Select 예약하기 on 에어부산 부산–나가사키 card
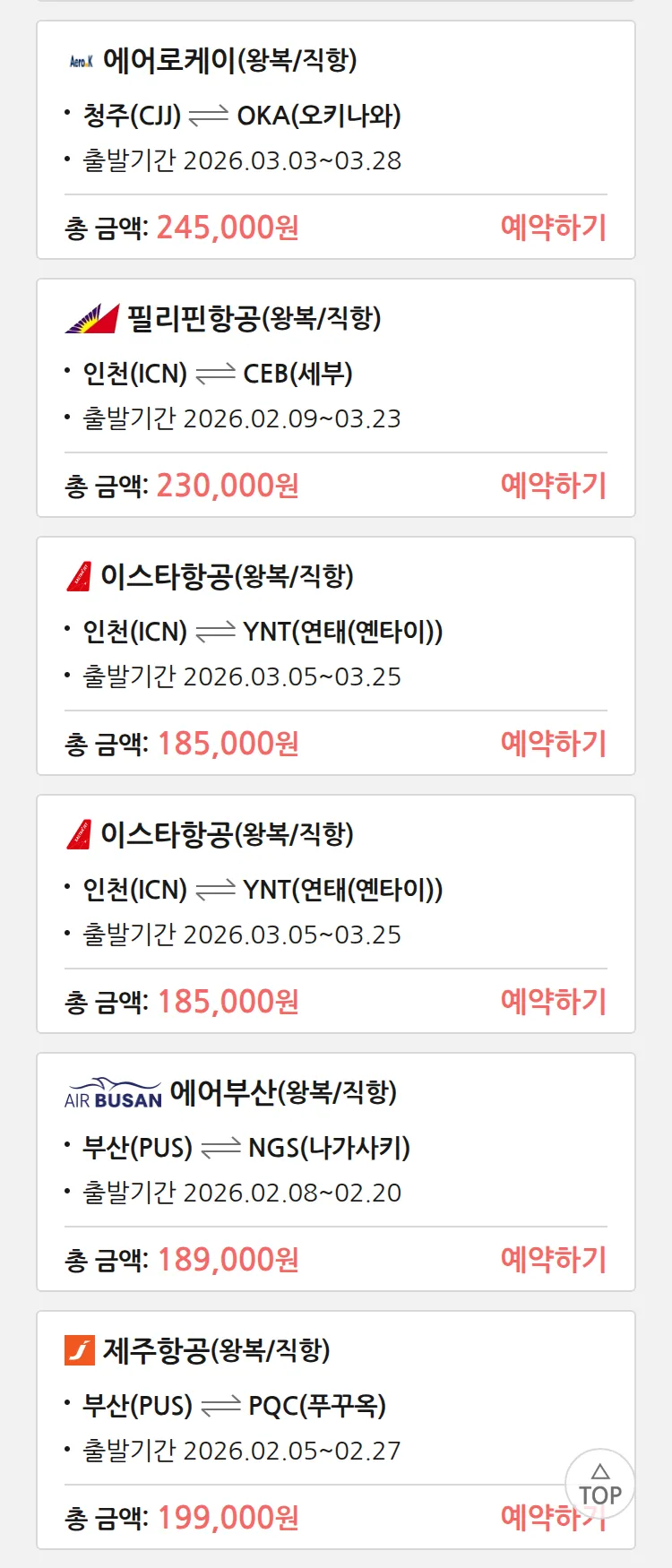The image size is (672, 1568). pyautogui.click(x=553, y=1260)
